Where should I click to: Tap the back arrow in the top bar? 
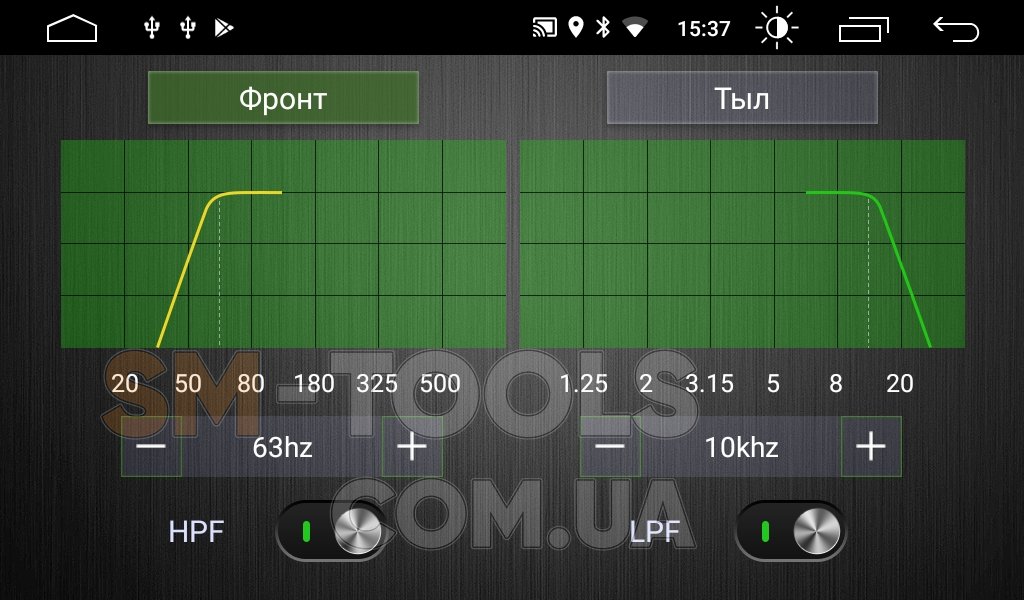(955, 28)
